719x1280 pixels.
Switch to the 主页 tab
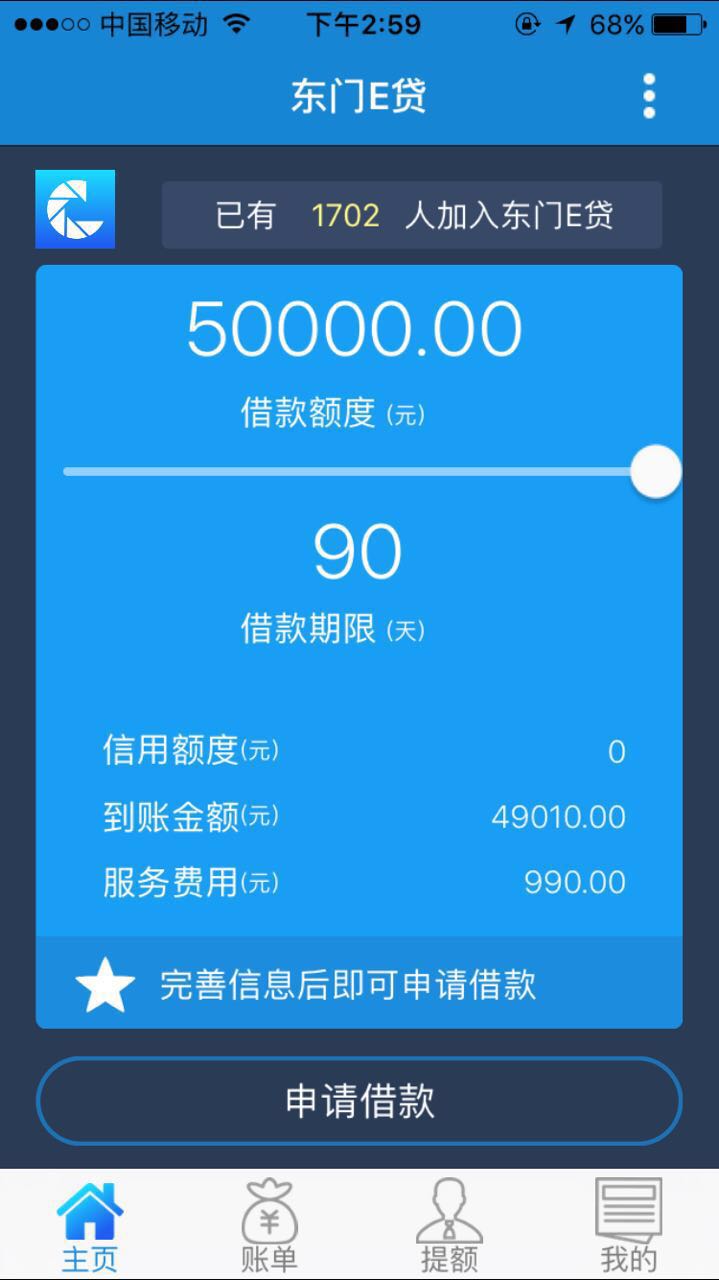click(90, 1226)
